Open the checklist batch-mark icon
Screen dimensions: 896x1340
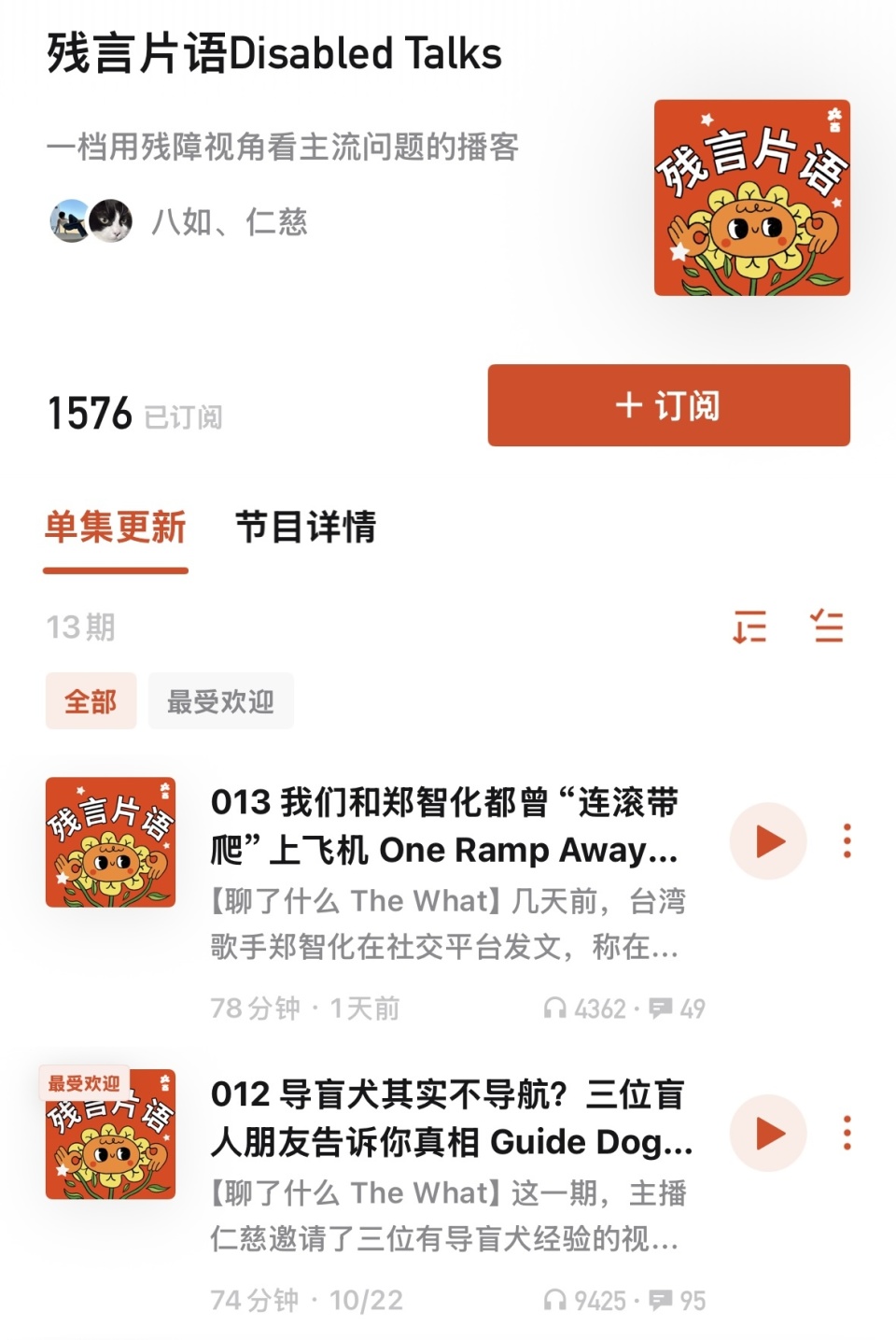(x=829, y=627)
